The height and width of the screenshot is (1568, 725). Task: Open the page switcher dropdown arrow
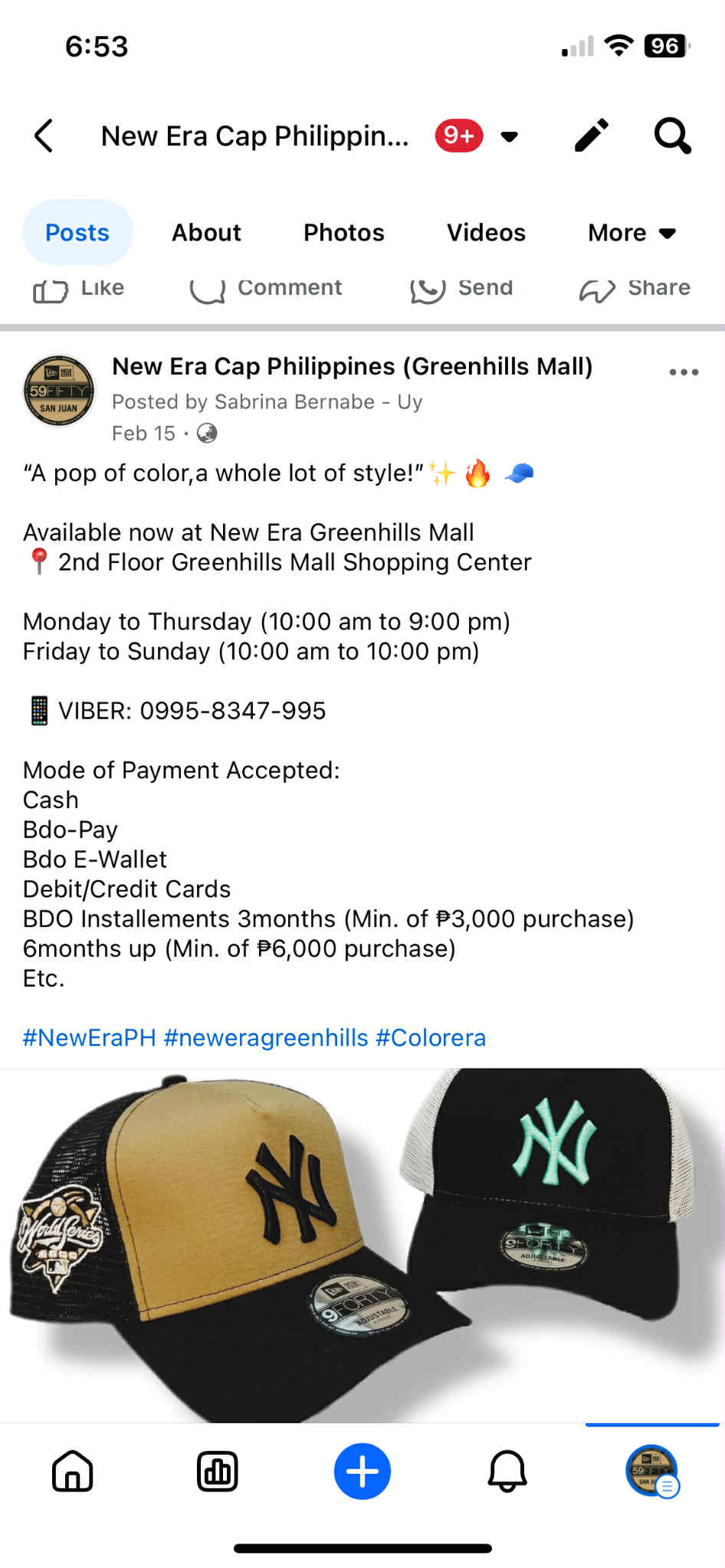509,137
